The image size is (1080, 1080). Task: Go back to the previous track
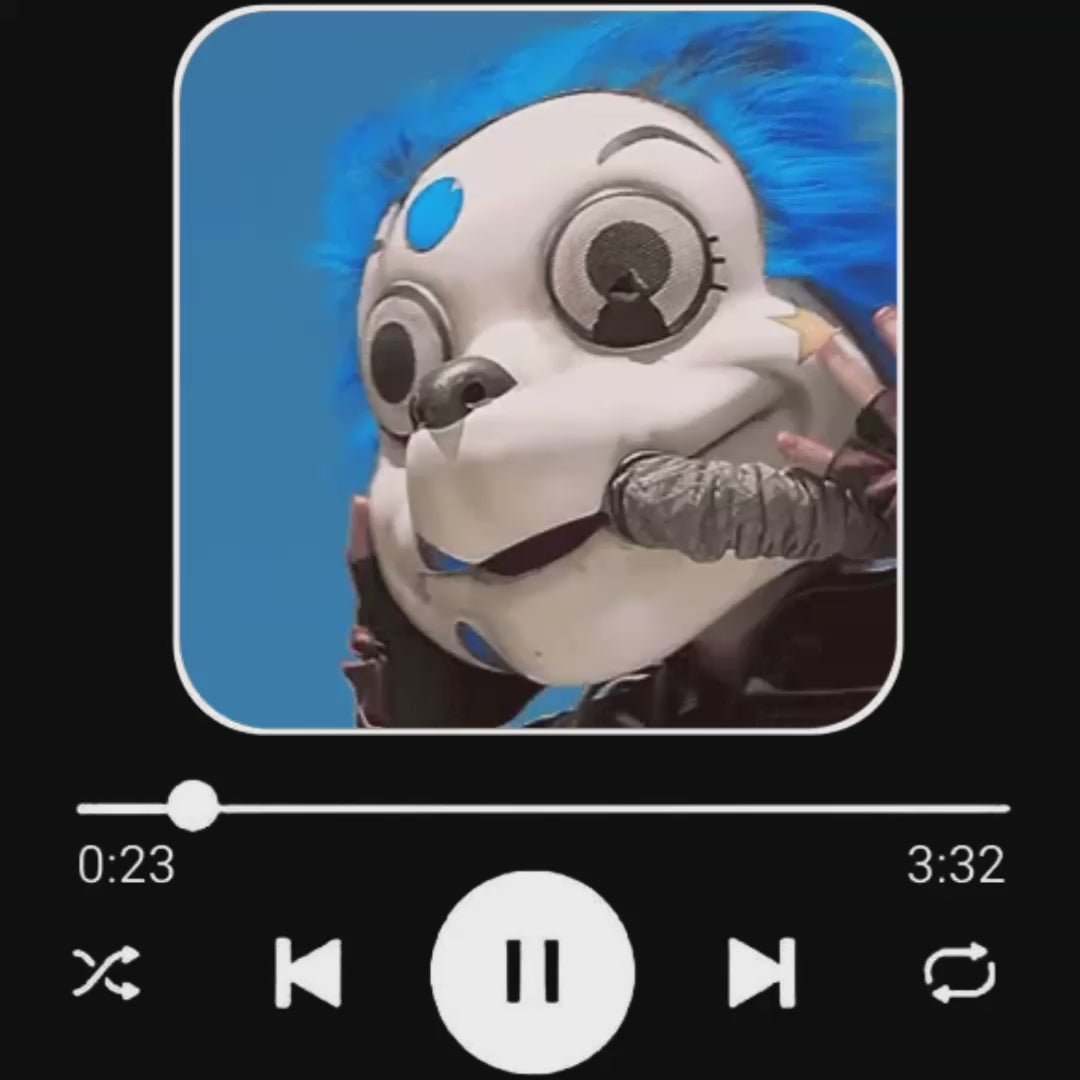click(x=308, y=972)
